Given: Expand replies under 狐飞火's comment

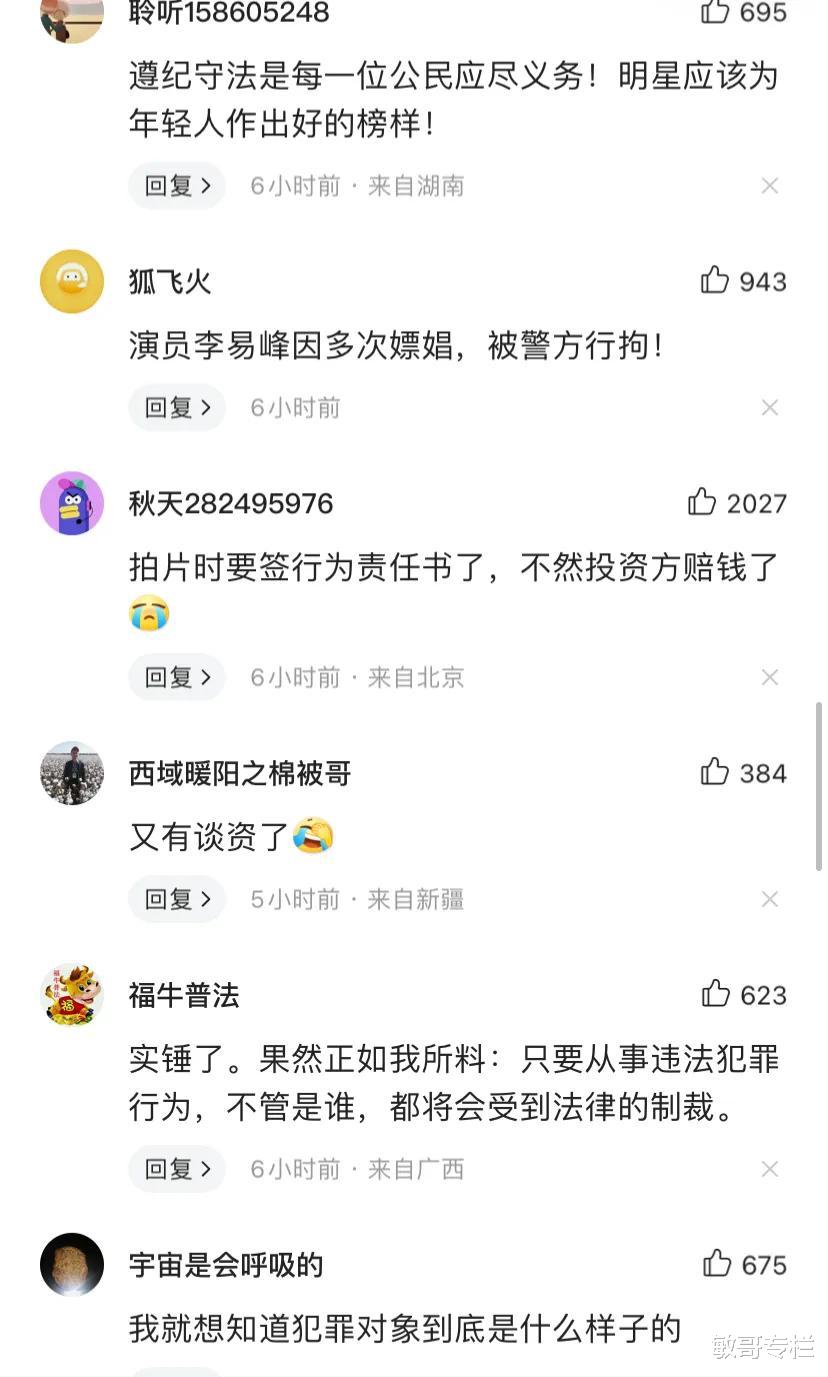Looking at the screenshot, I should pyautogui.click(x=176, y=407).
